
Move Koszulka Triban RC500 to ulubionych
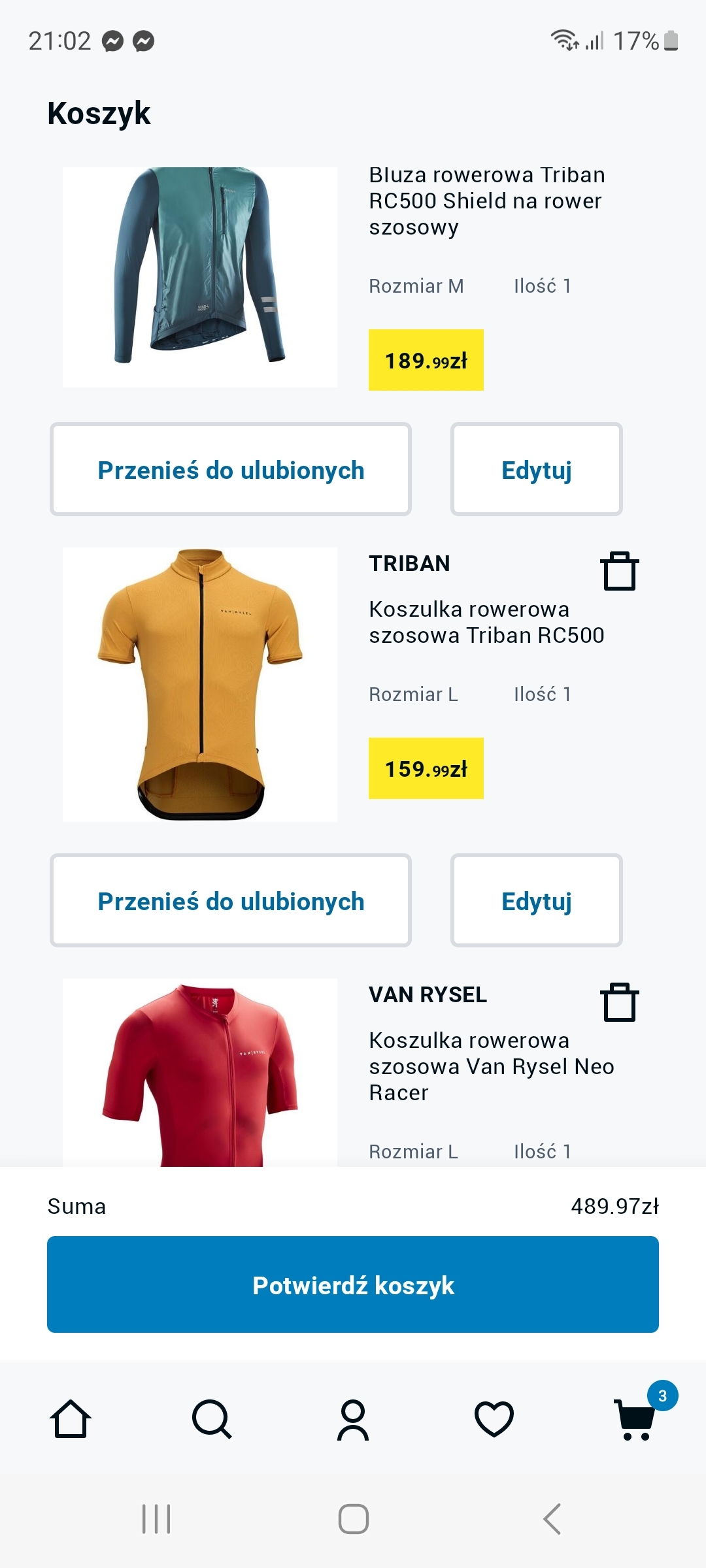tap(231, 901)
